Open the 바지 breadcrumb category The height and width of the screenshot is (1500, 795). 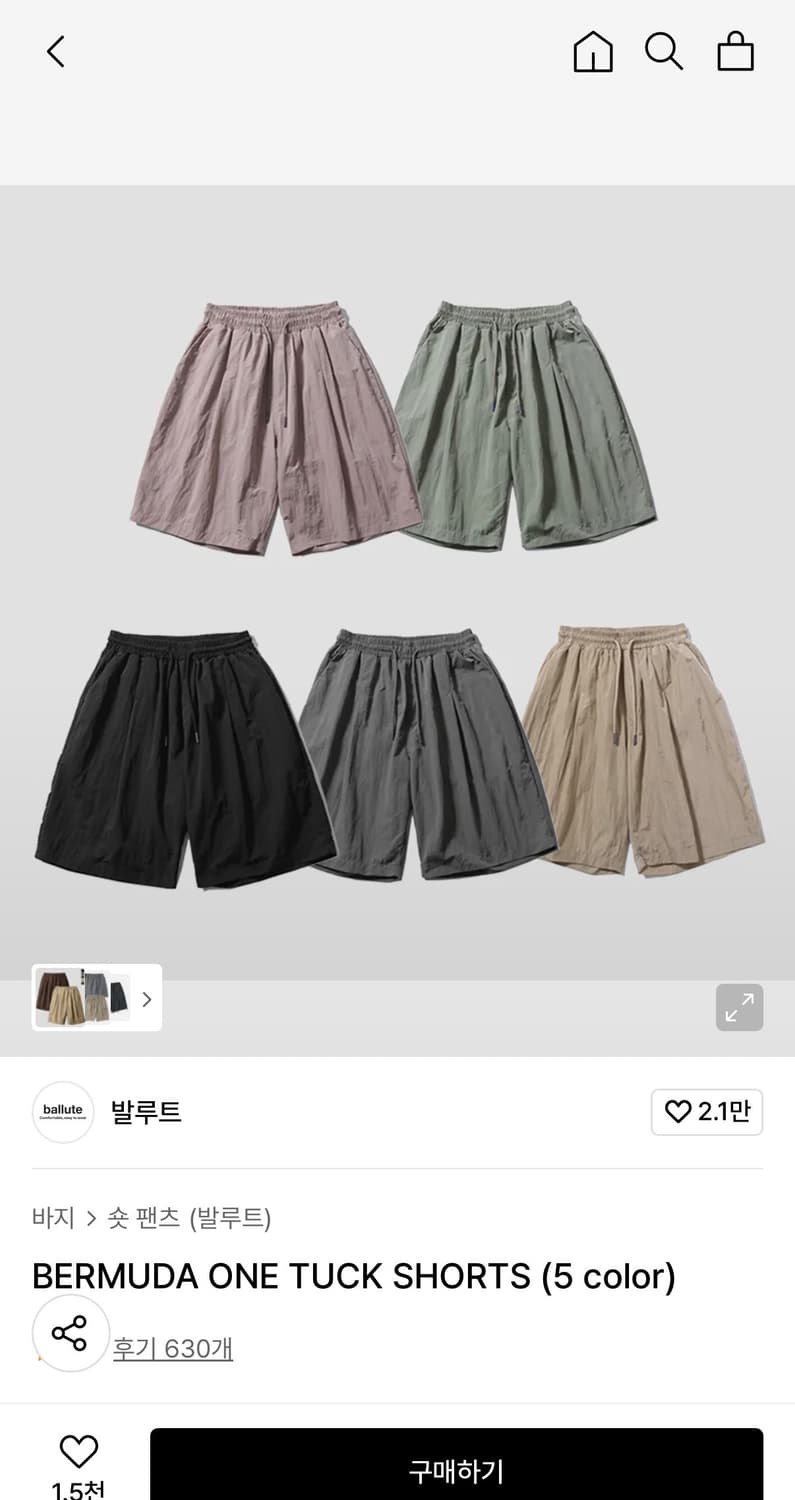click(x=53, y=1219)
